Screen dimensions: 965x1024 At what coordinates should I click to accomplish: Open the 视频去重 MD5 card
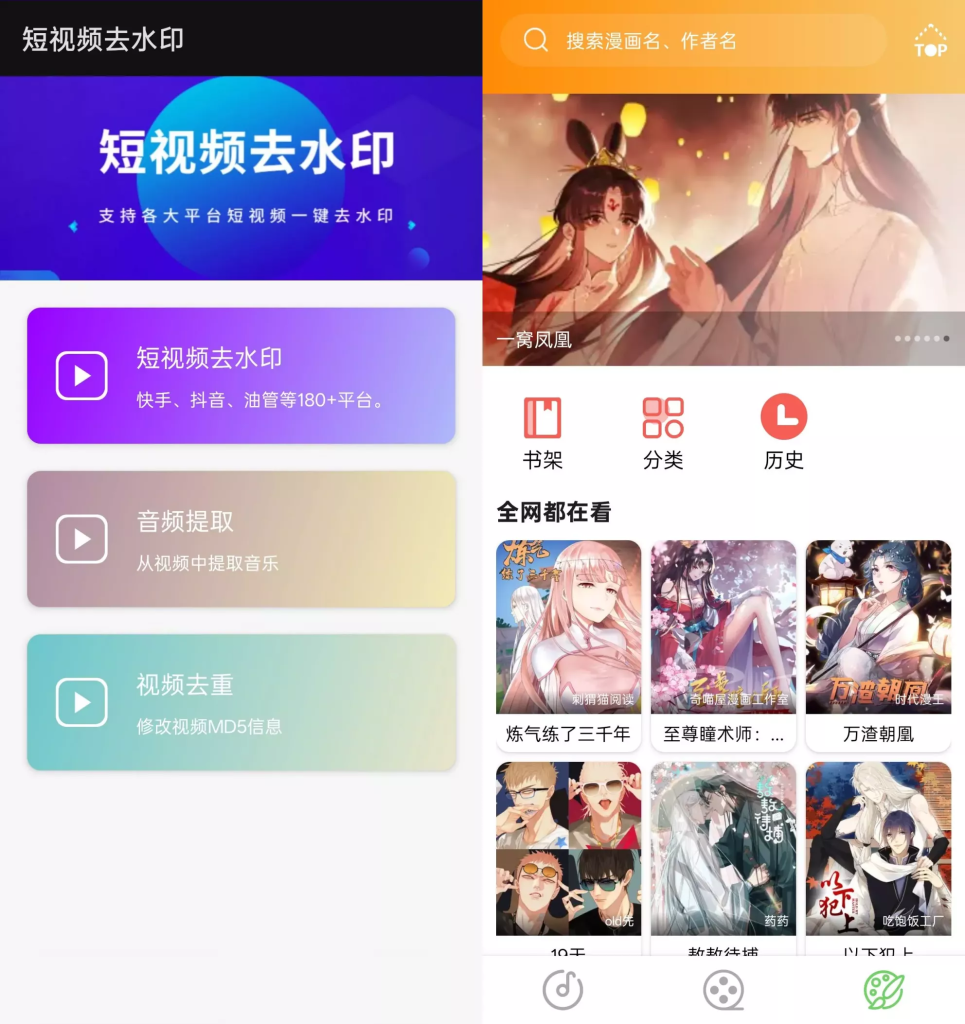(x=241, y=702)
